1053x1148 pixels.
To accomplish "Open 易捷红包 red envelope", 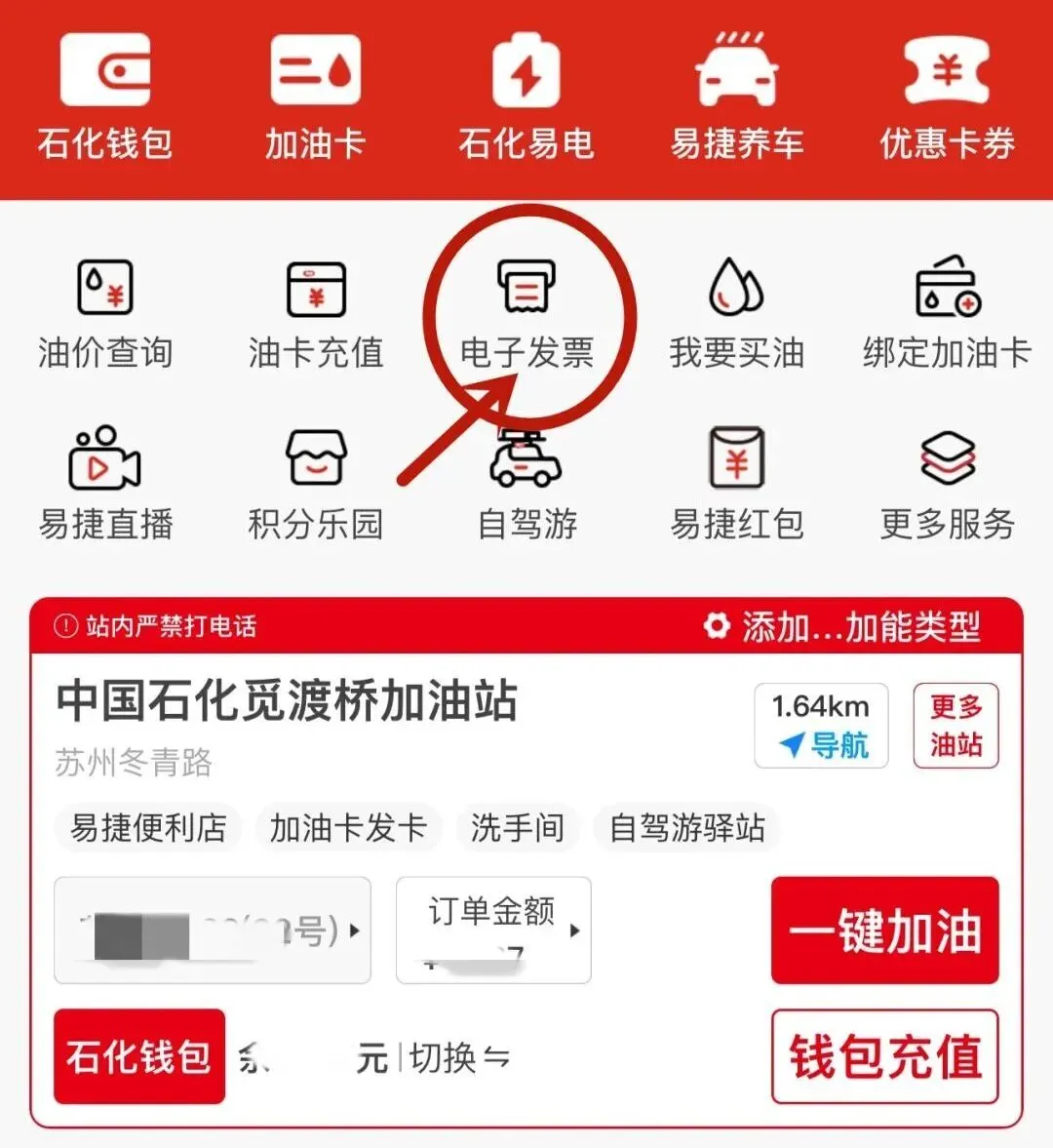I will (737, 485).
